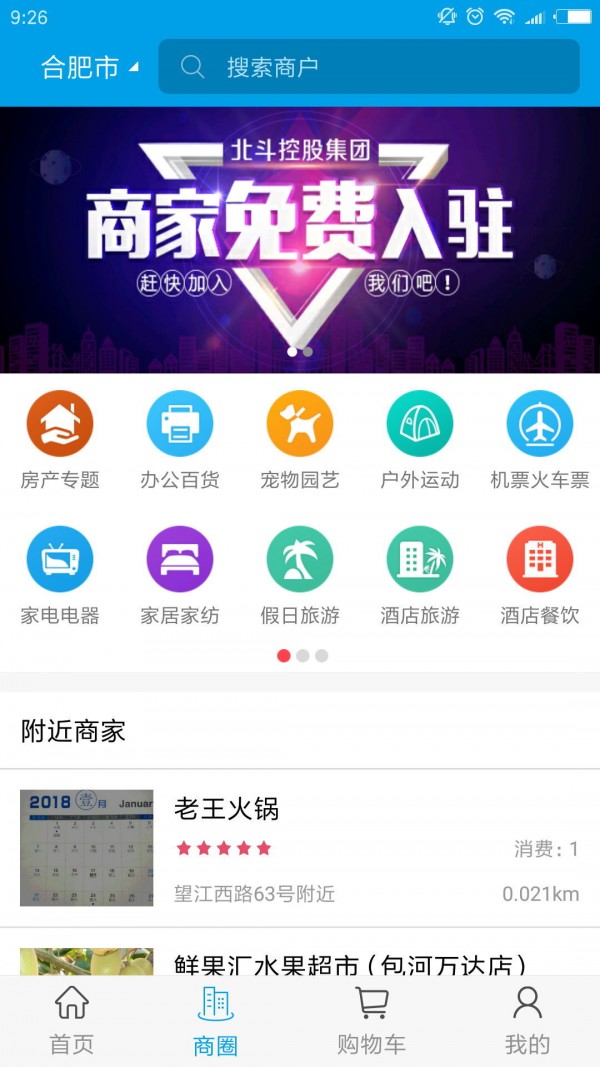Go to the 购物车 tab
Image resolution: width=600 pixels, height=1067 pixels.
tap(371, 1020)
